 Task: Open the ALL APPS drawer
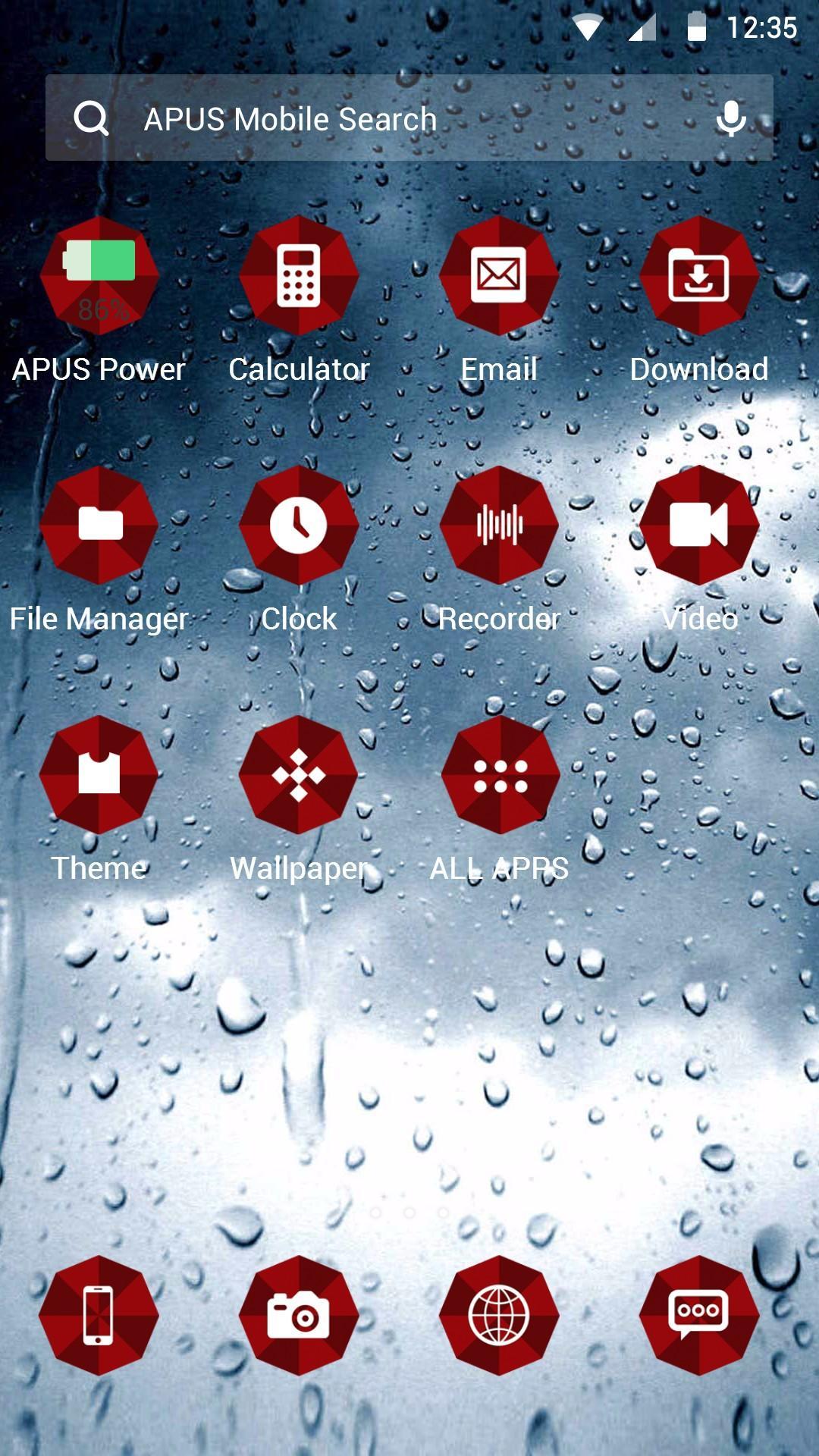point(499,774)
